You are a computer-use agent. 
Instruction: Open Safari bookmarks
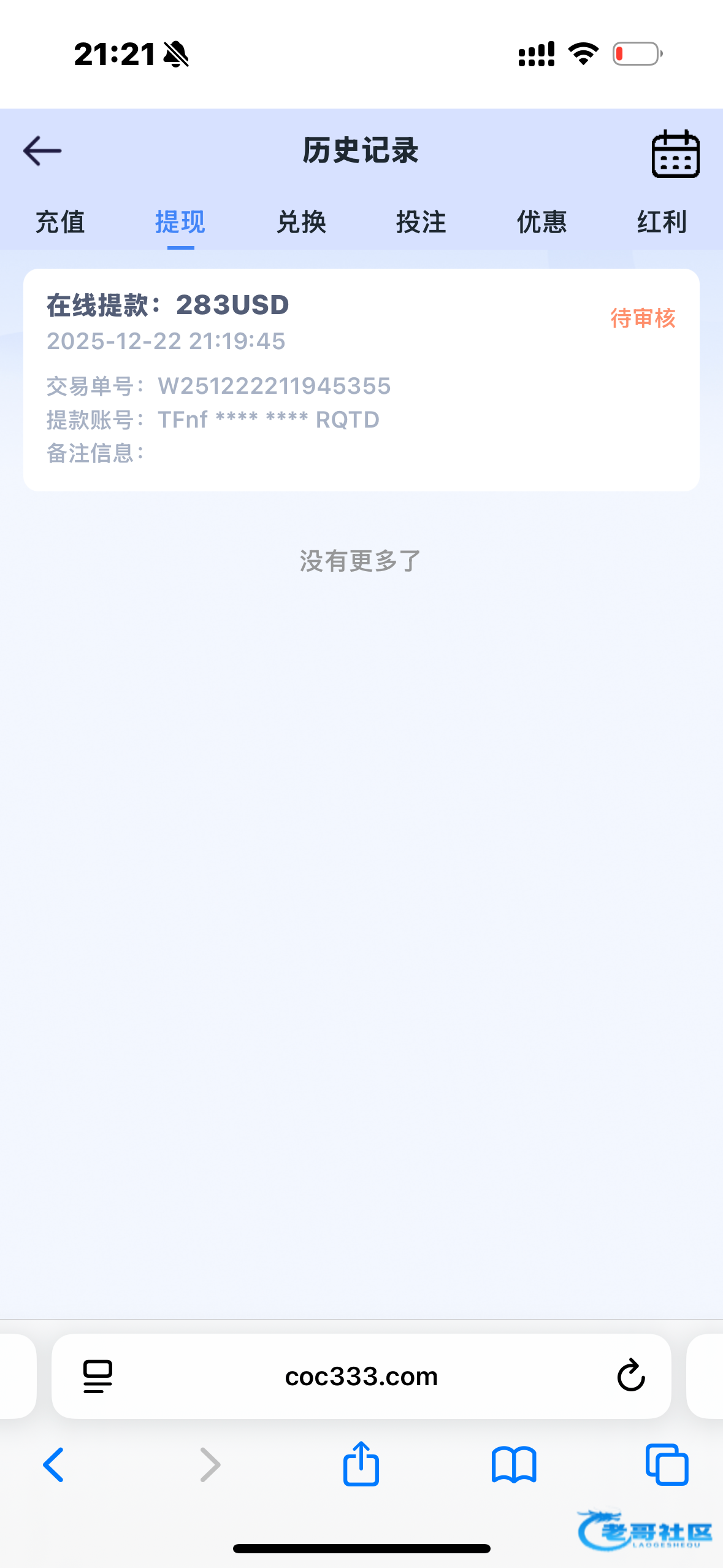tap(514, 1465)
